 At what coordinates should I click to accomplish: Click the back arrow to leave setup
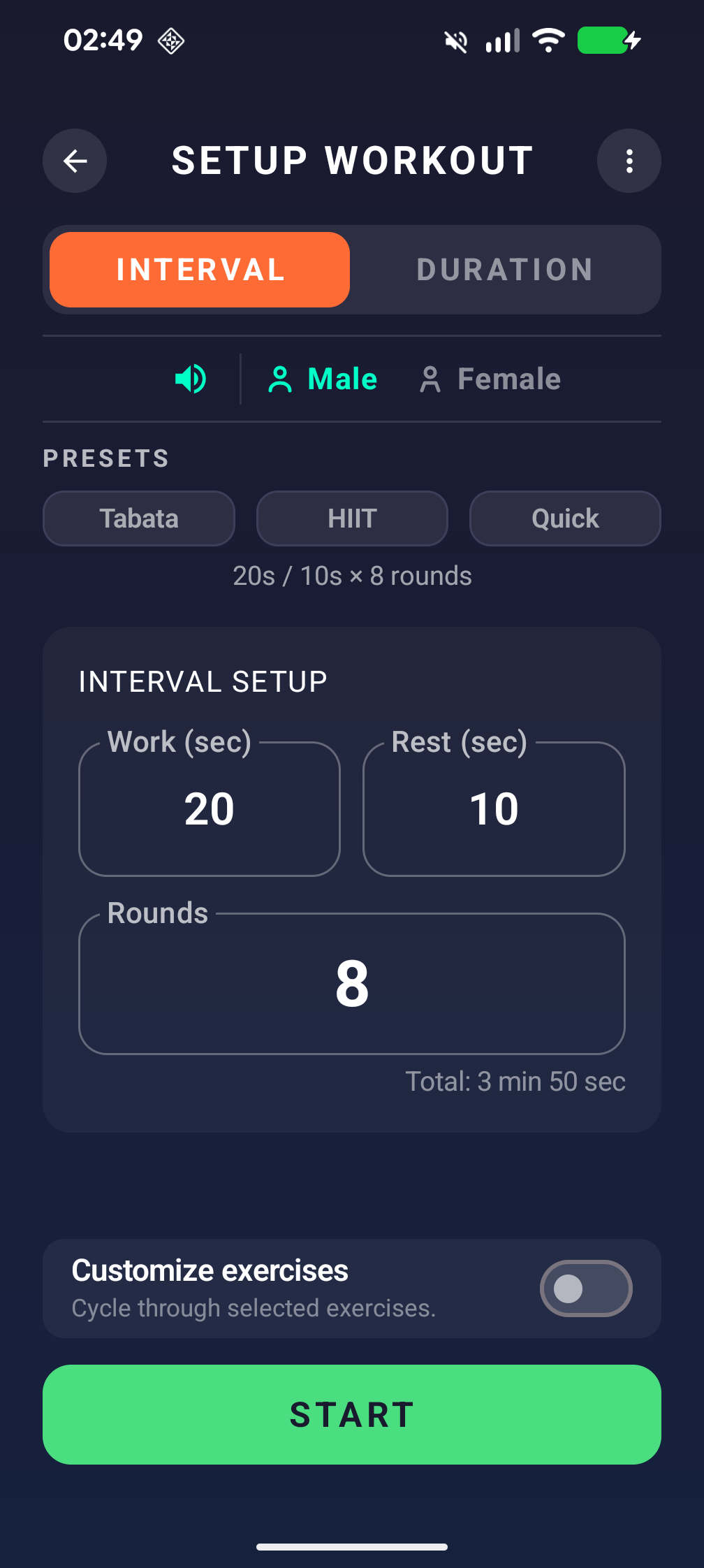pos(75,161)
